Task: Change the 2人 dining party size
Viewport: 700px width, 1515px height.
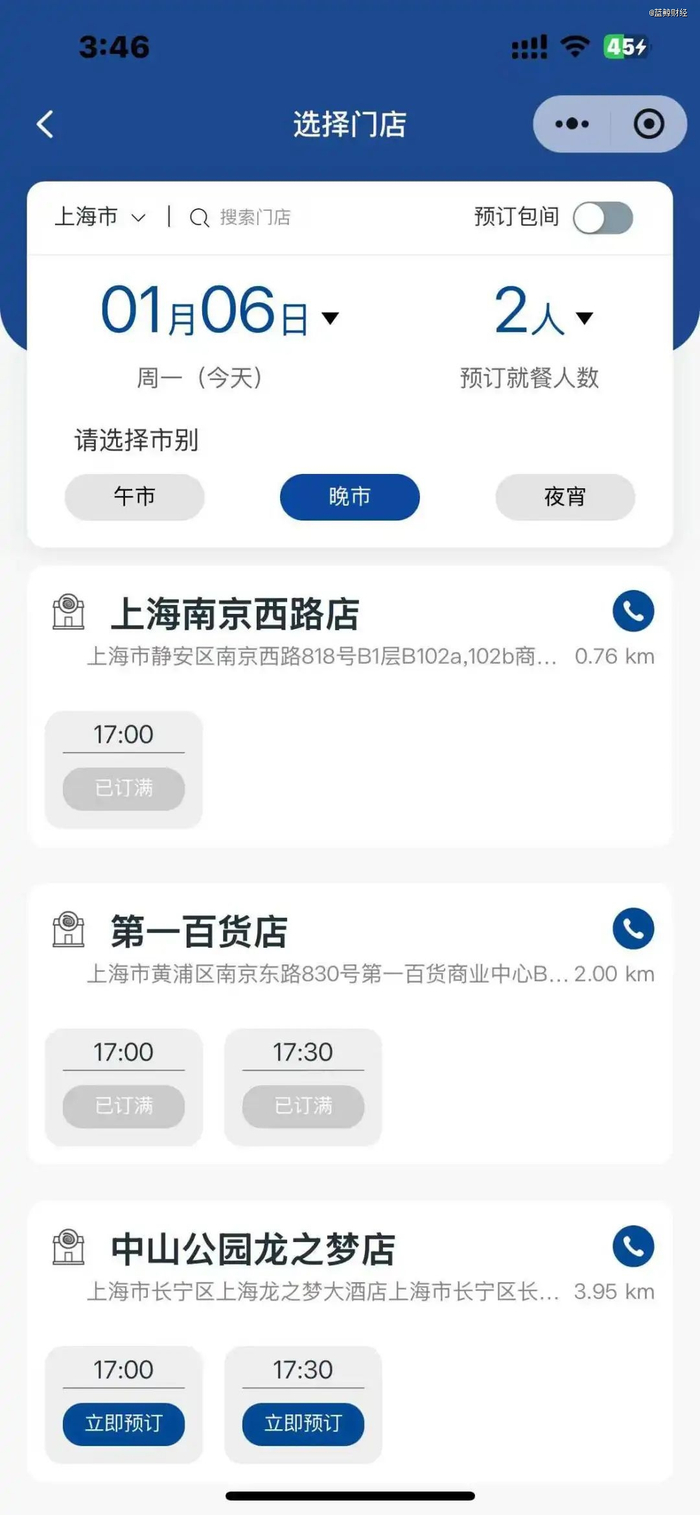Action: [x=544, y=312]
